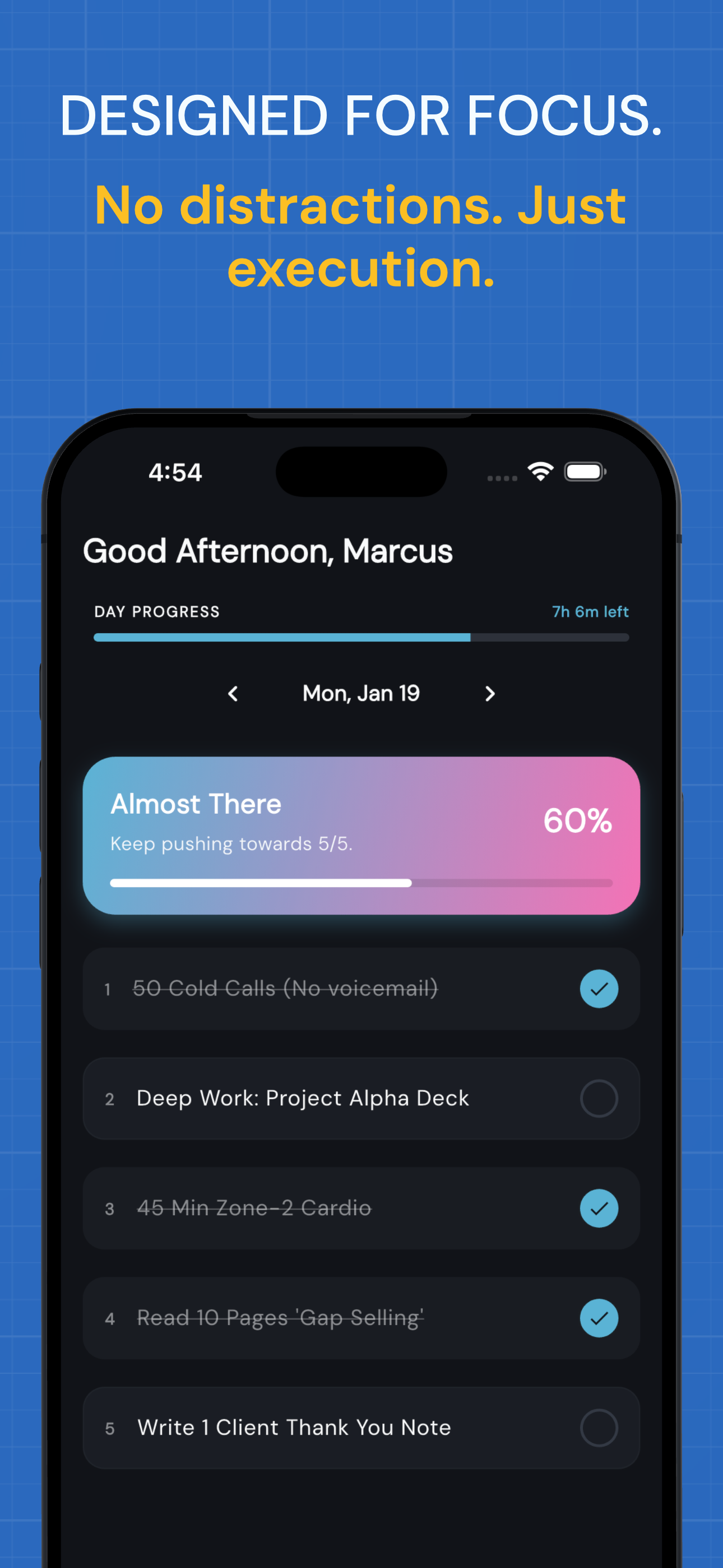
Task: Tap the clock showing 4:54
Action: pyautogui.click(x=175, y=472)
